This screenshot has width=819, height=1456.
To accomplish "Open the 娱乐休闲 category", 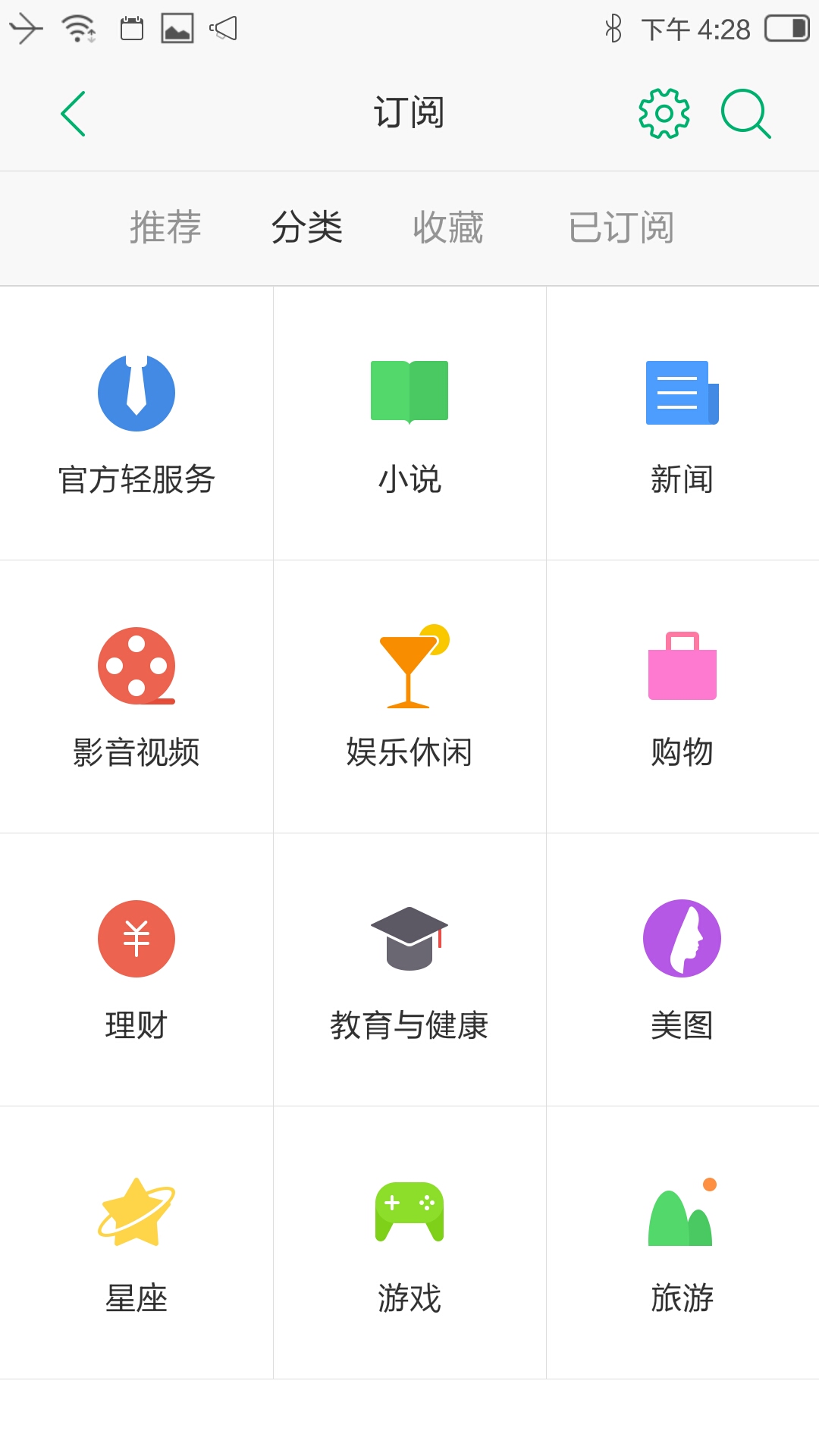I will point(409,697).
